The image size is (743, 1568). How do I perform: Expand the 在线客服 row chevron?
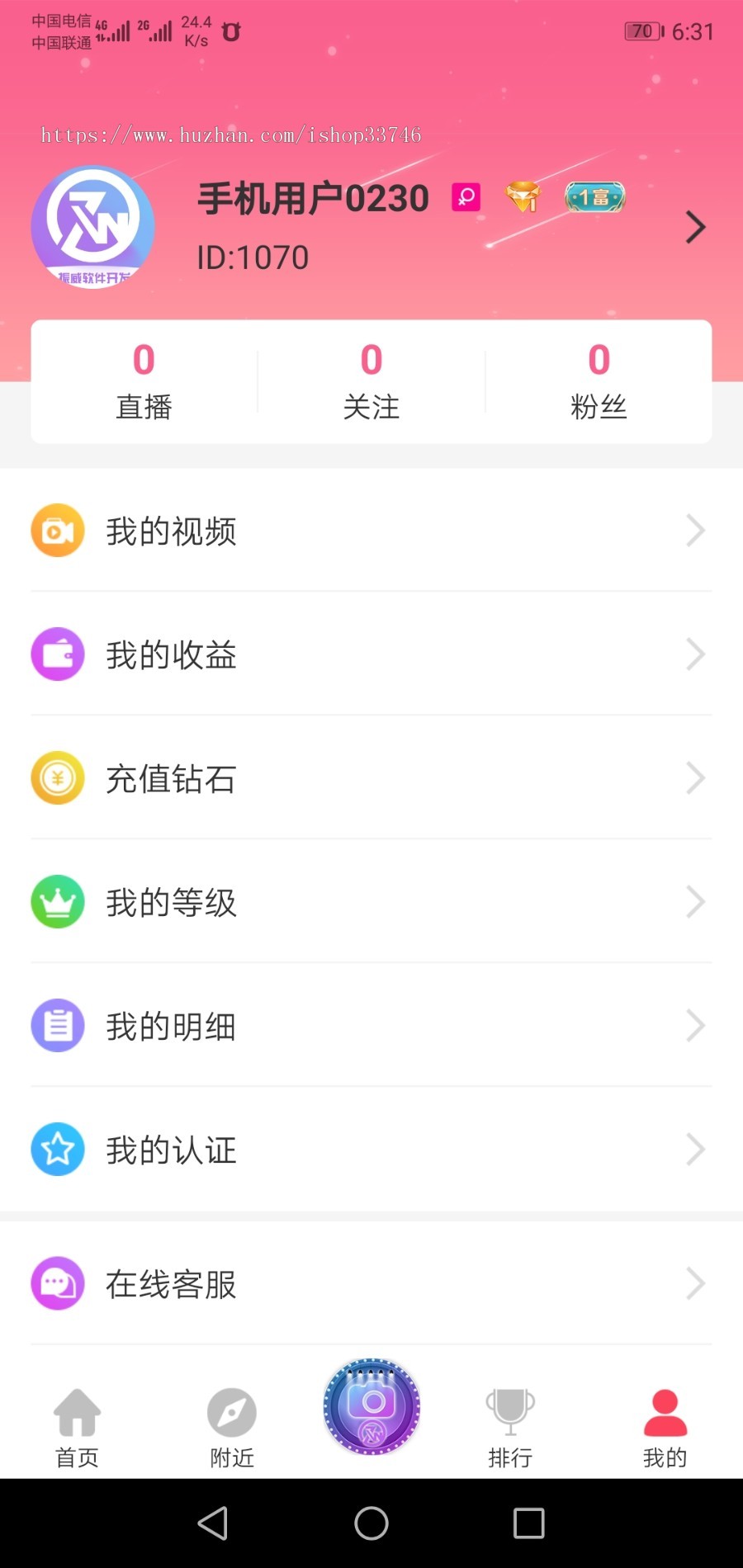point(696,1282)
